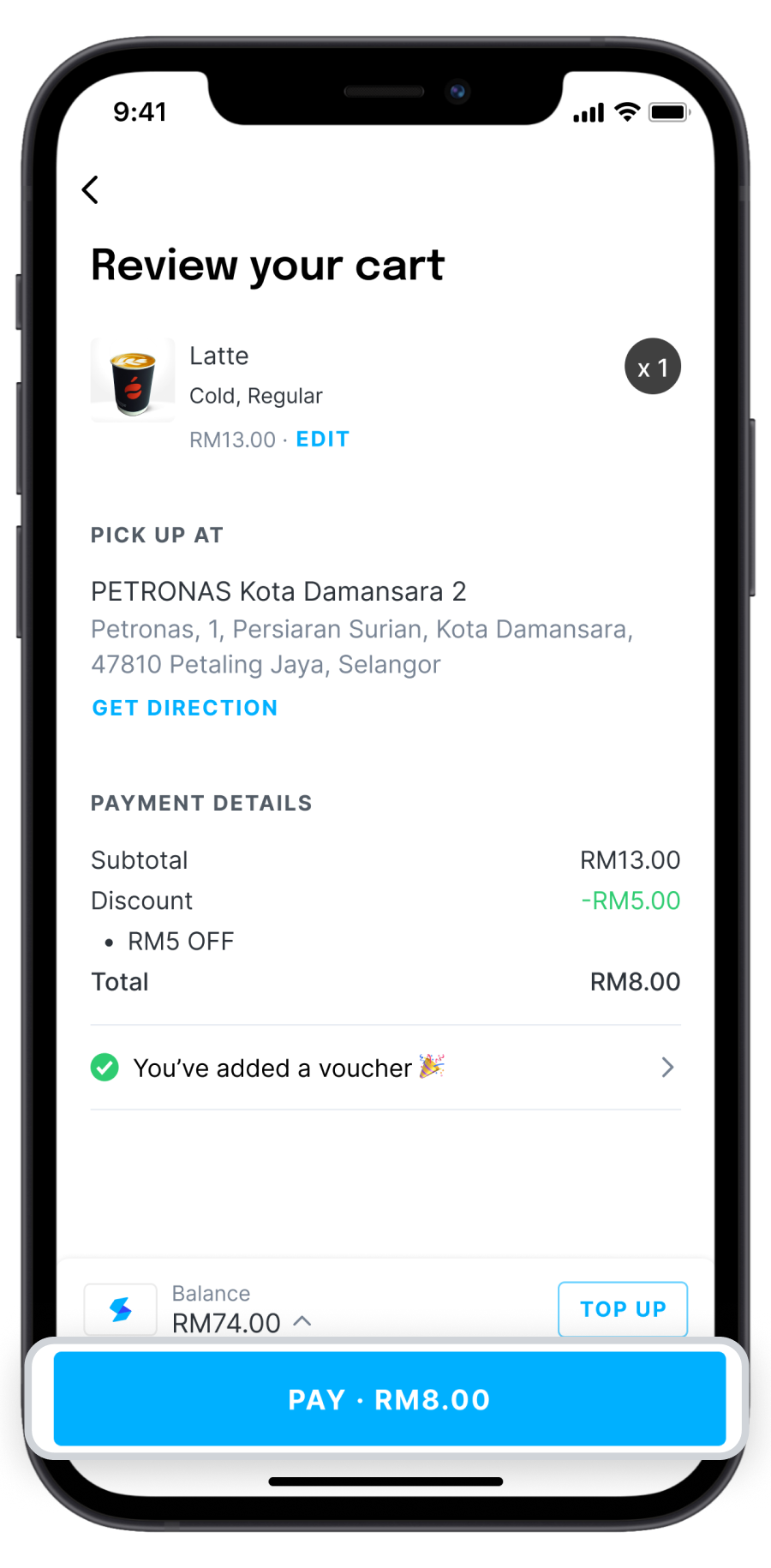Go back using the top-left arrow
771x1568 pixels.
[x=91, y=190]
